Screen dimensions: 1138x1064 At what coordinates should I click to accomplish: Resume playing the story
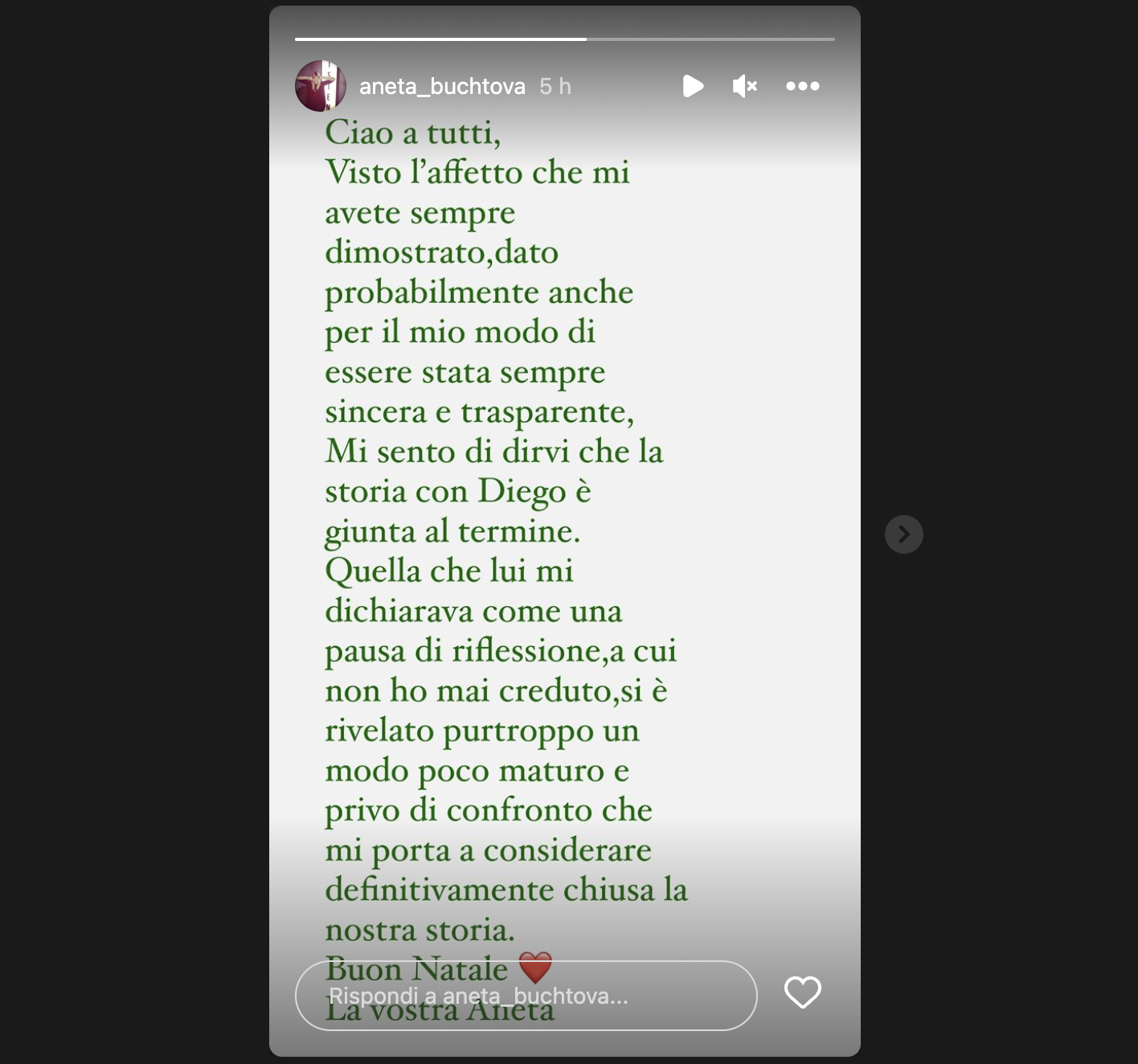(x=692, y=86)
